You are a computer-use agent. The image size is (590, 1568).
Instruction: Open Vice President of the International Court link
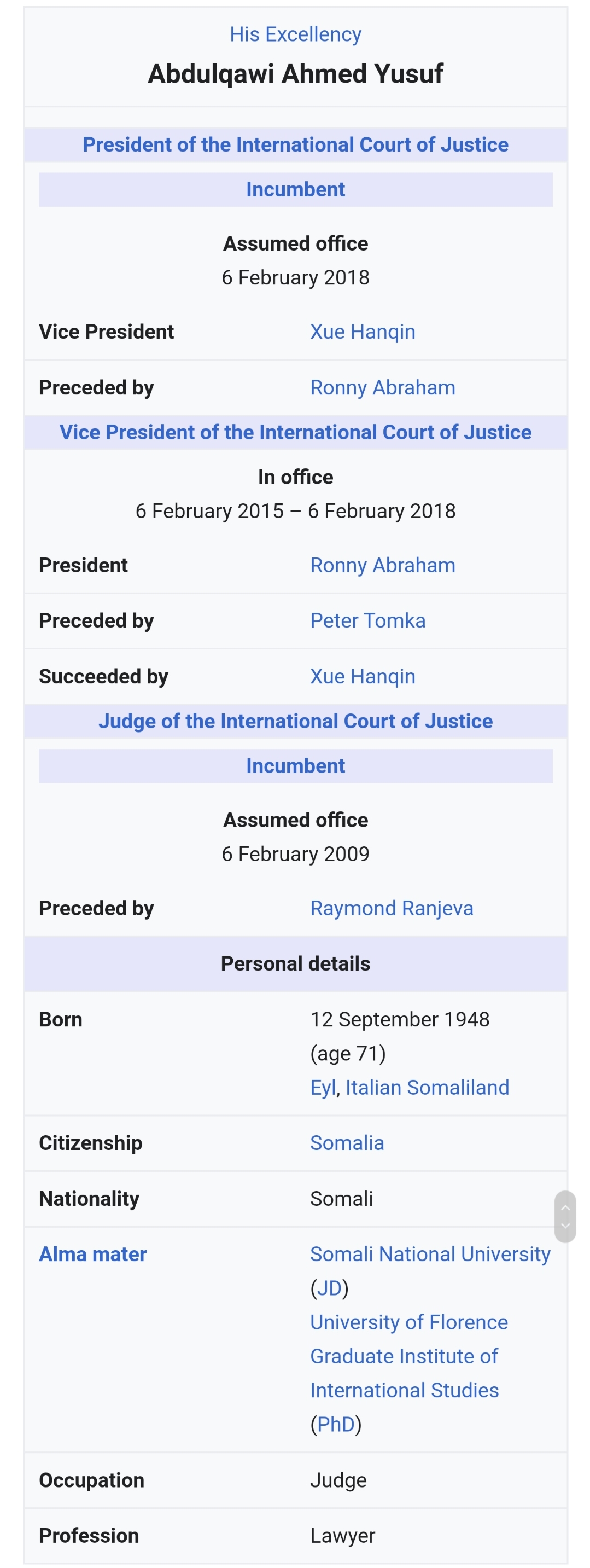click(295, 432)
